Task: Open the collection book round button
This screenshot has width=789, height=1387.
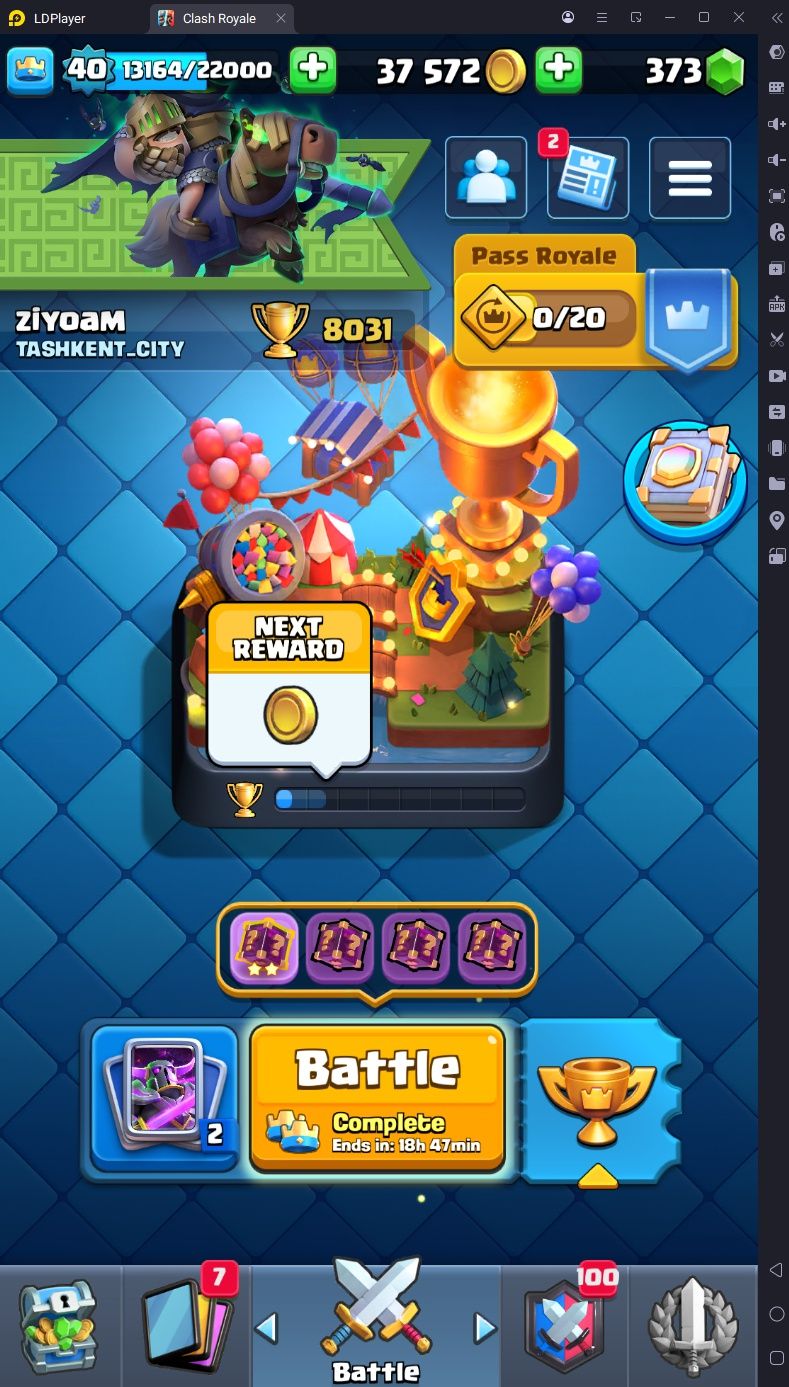Action: click(686, 481)
